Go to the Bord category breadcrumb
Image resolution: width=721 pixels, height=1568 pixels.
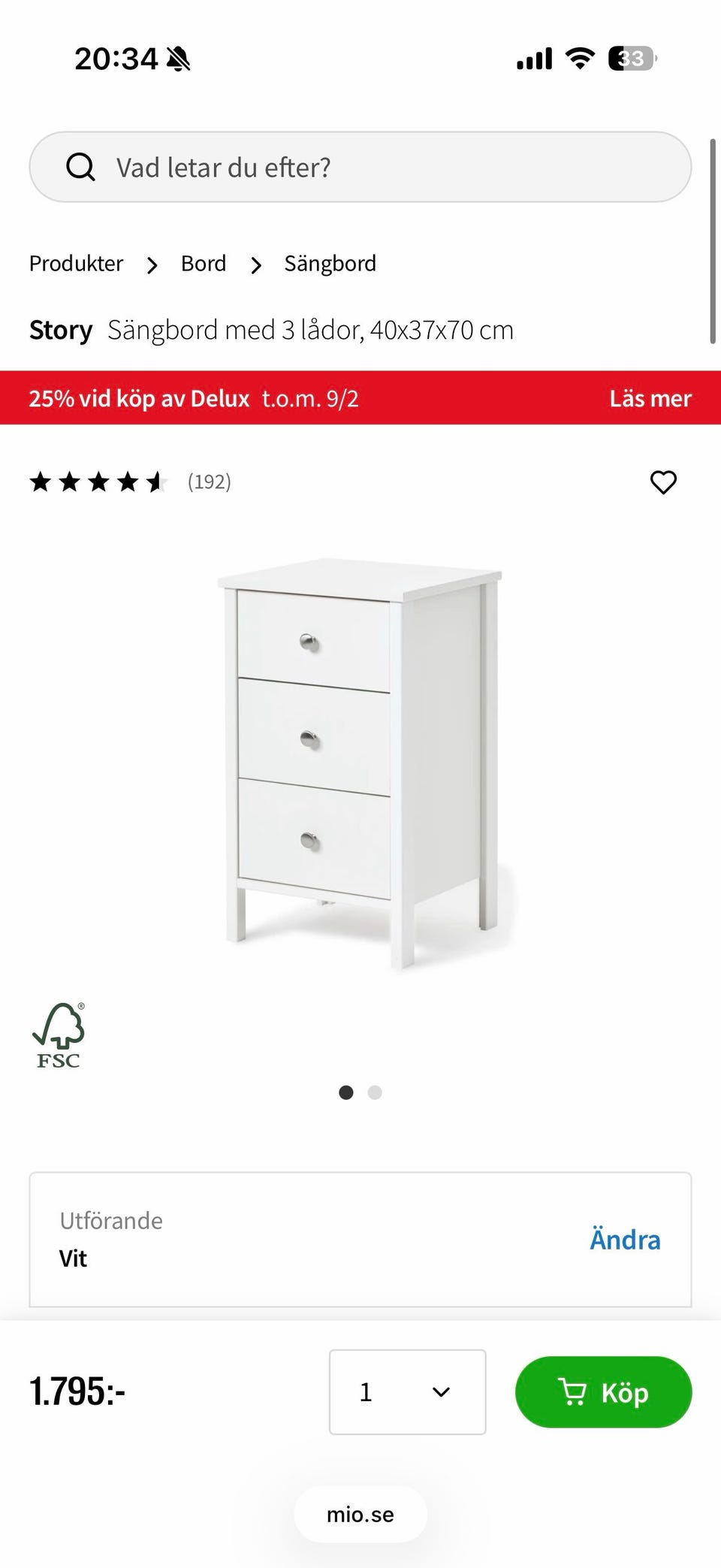pyautogui.click(x=204, y=264)
